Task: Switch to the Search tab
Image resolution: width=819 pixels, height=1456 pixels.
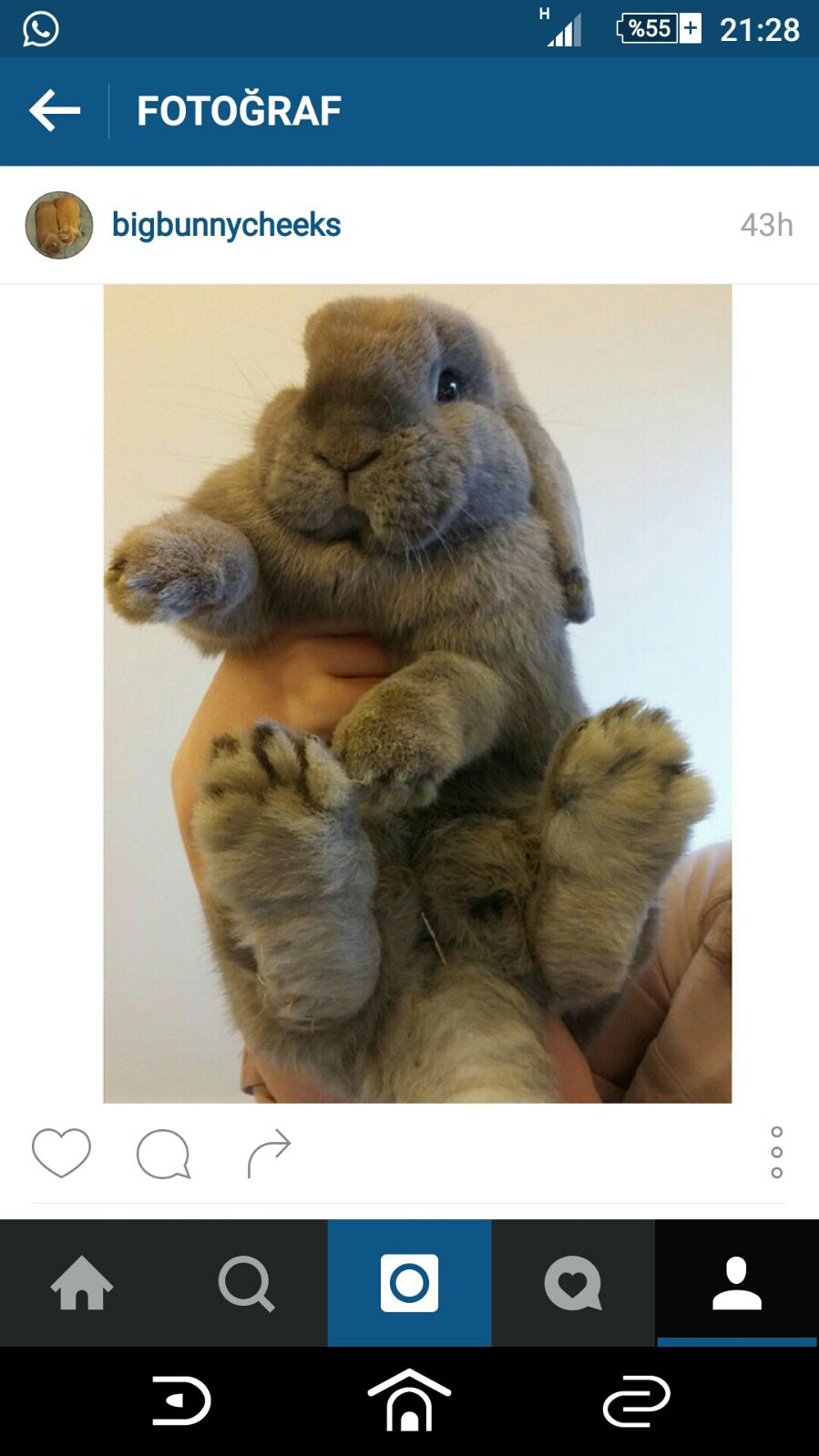Action: 246,1283
